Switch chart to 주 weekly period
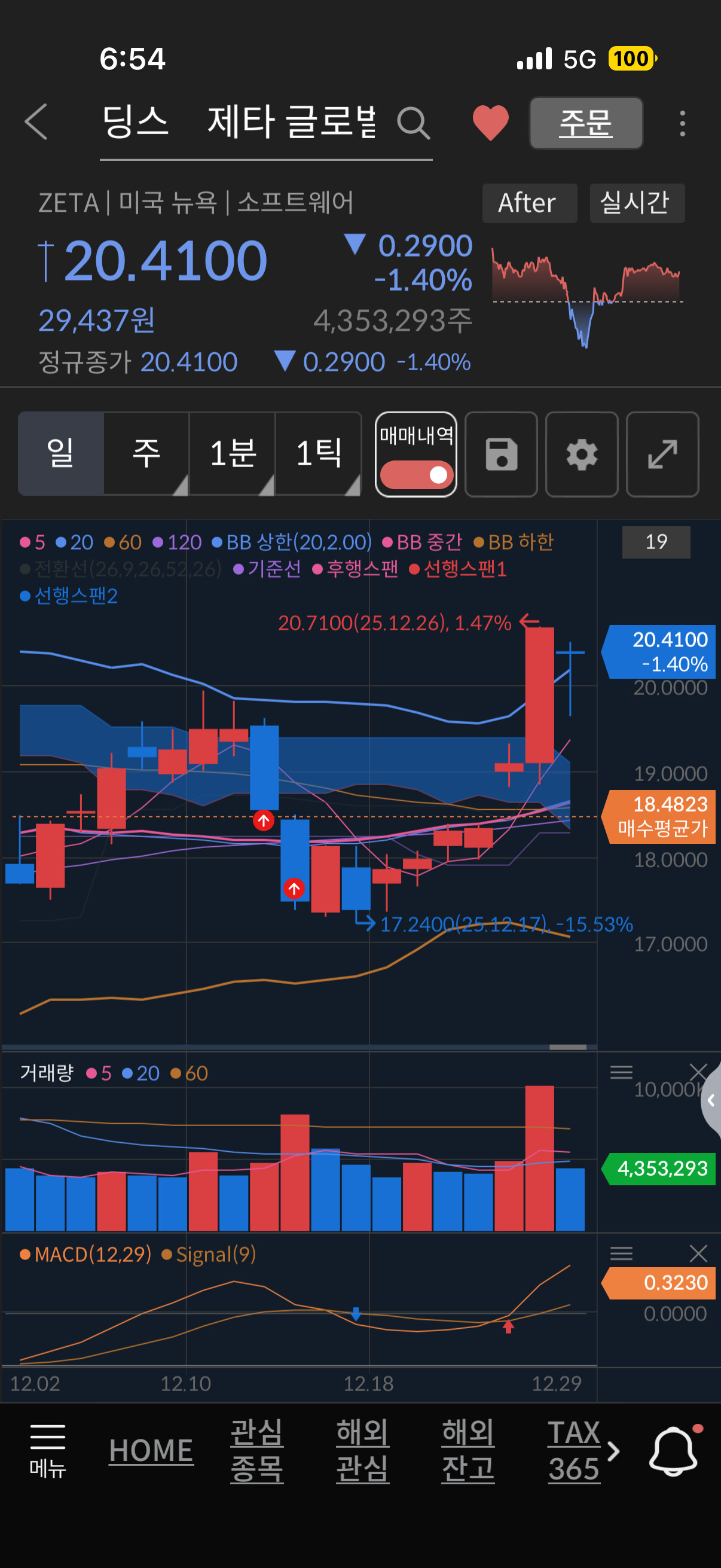The height and width of the screenshot is (1568, 721). click(146, 453)
